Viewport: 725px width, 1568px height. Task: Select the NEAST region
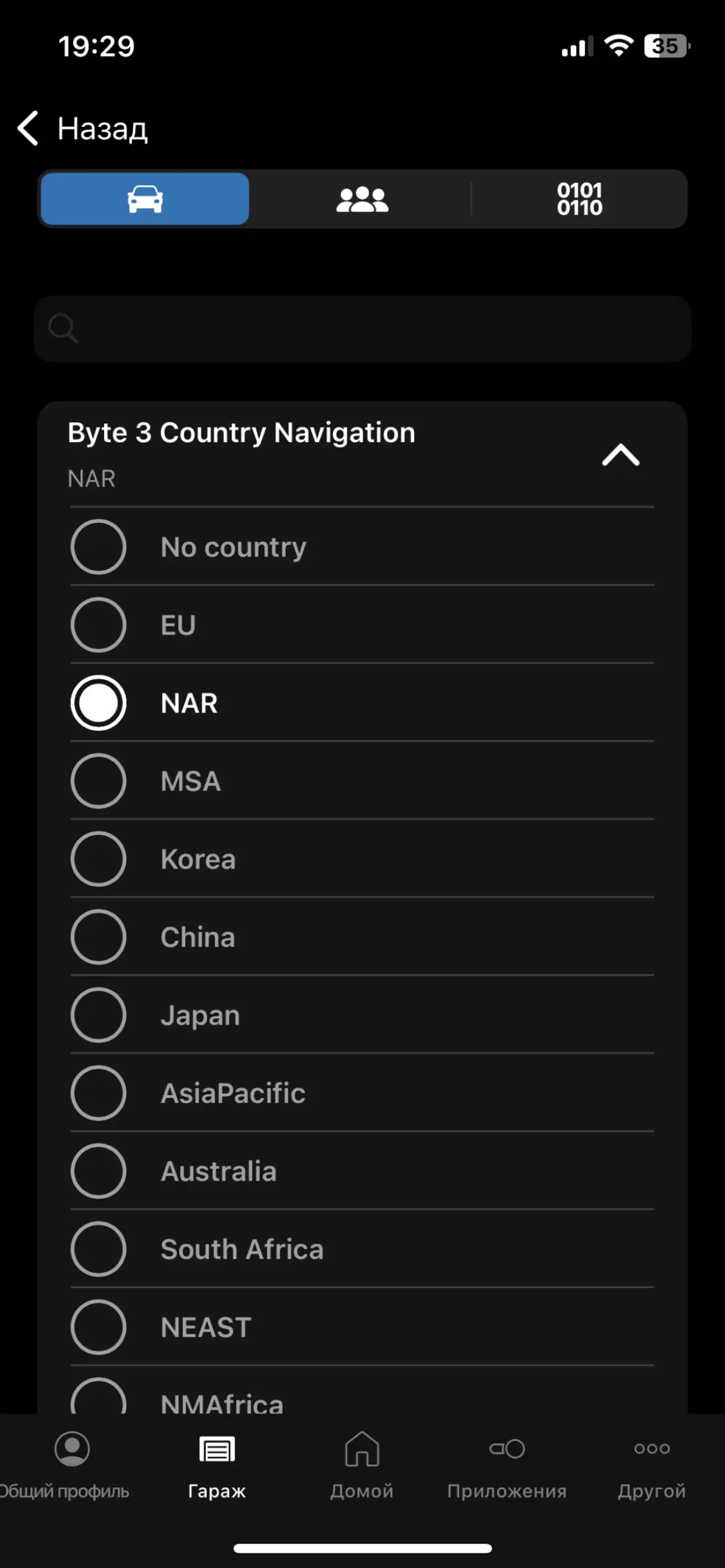coord(98,1327)
